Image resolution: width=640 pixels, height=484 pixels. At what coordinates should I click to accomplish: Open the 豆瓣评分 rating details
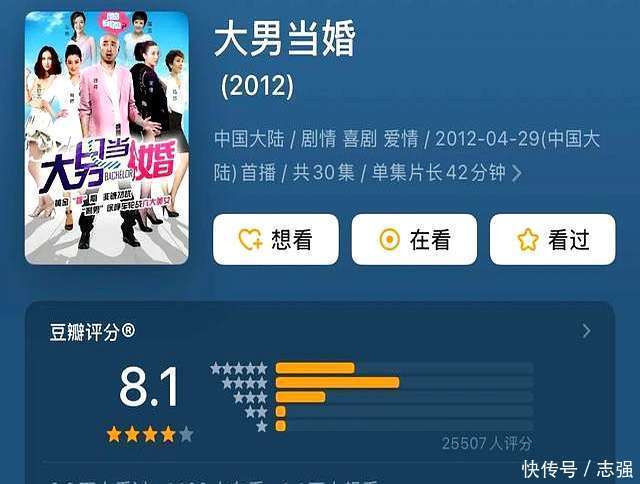[586, 331]
